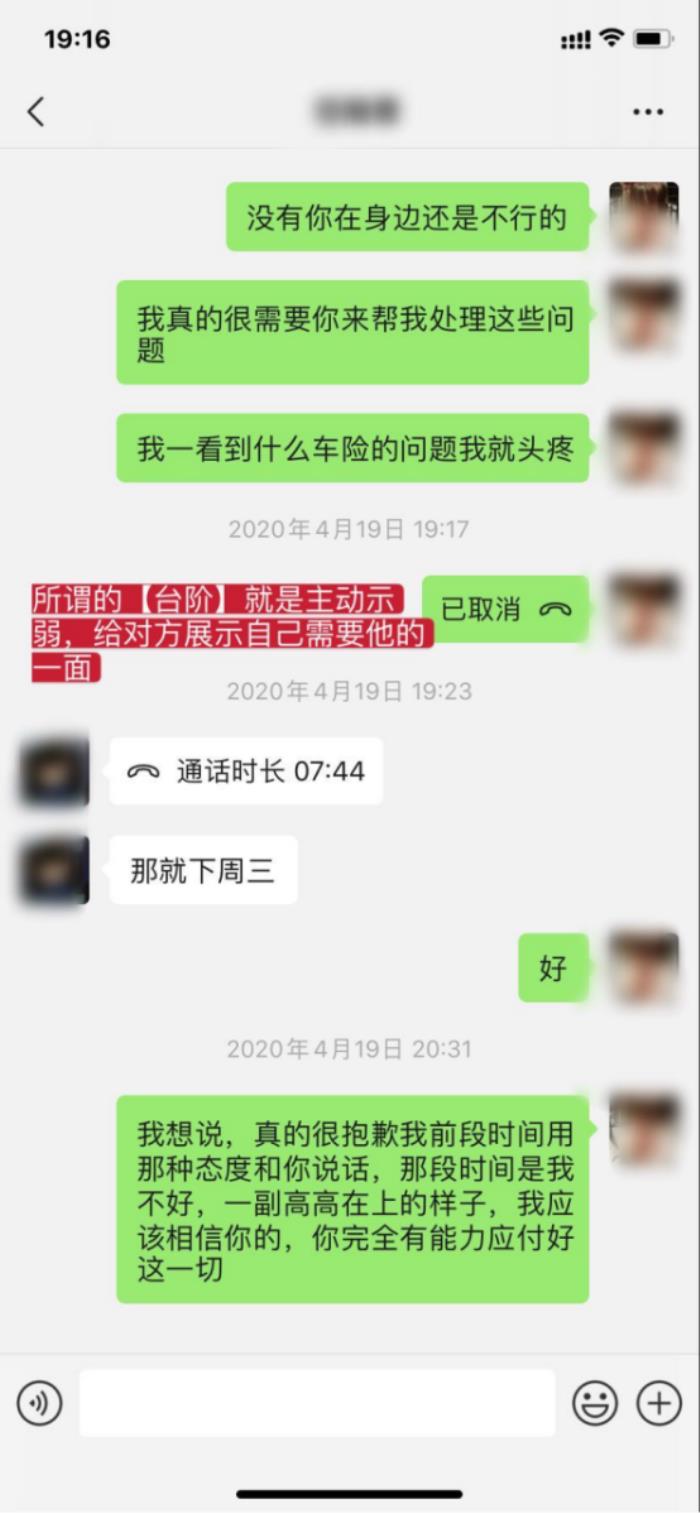This screenshot has height=1513, width=700.
Task: Go back to the chat list
Action: pyautogui.click(x=36, y=111)
